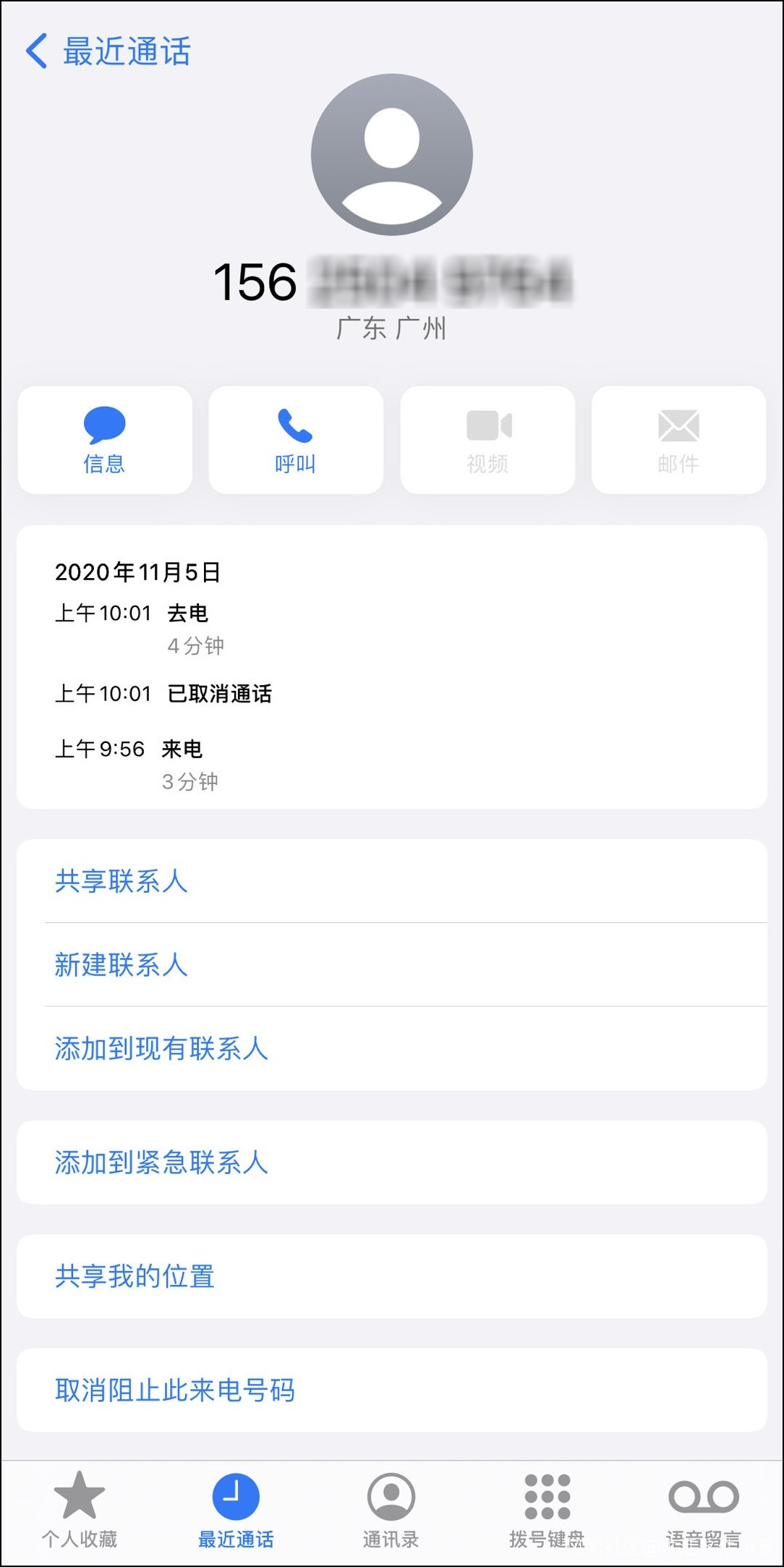Open 共享我的位置 option
Image resolution: width=784 pixels, height=1567 pixels.
[135, 1276]
